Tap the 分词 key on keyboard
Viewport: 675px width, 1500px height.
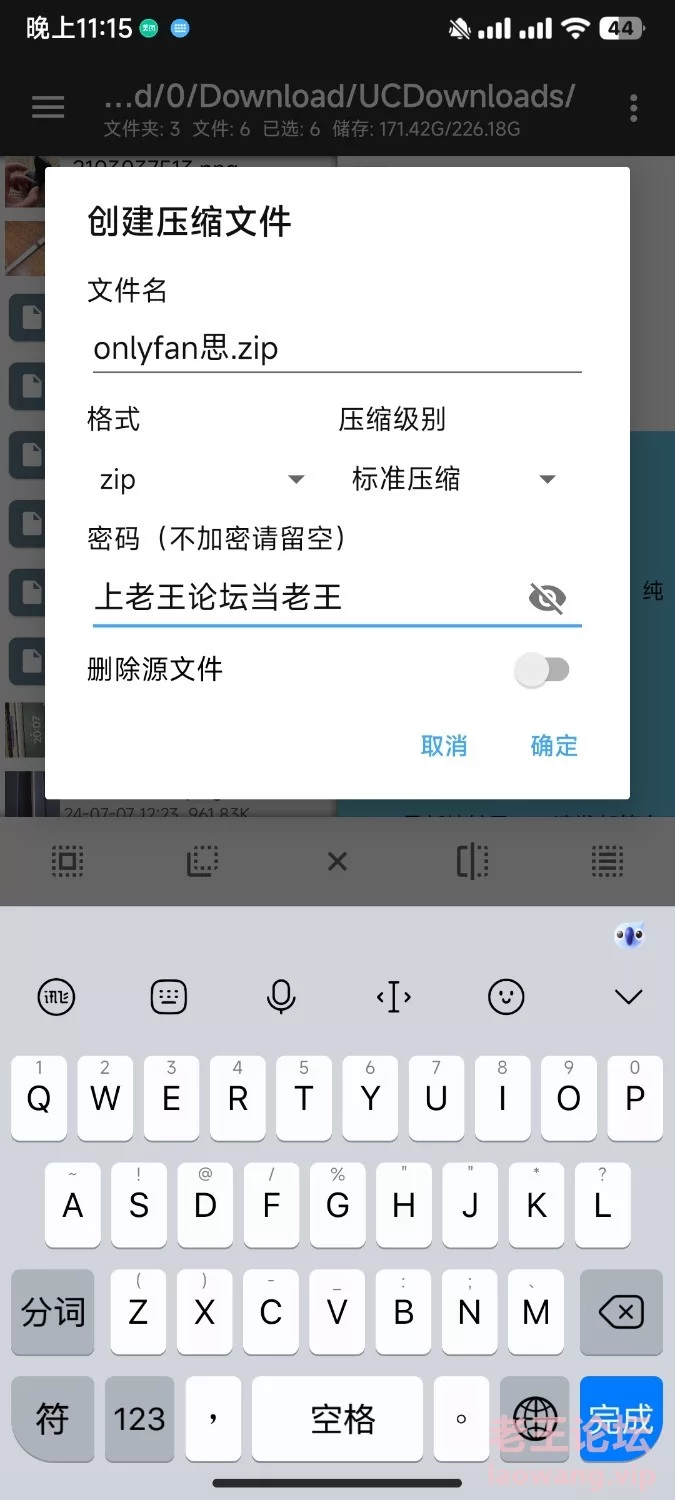click(53, 1312)
